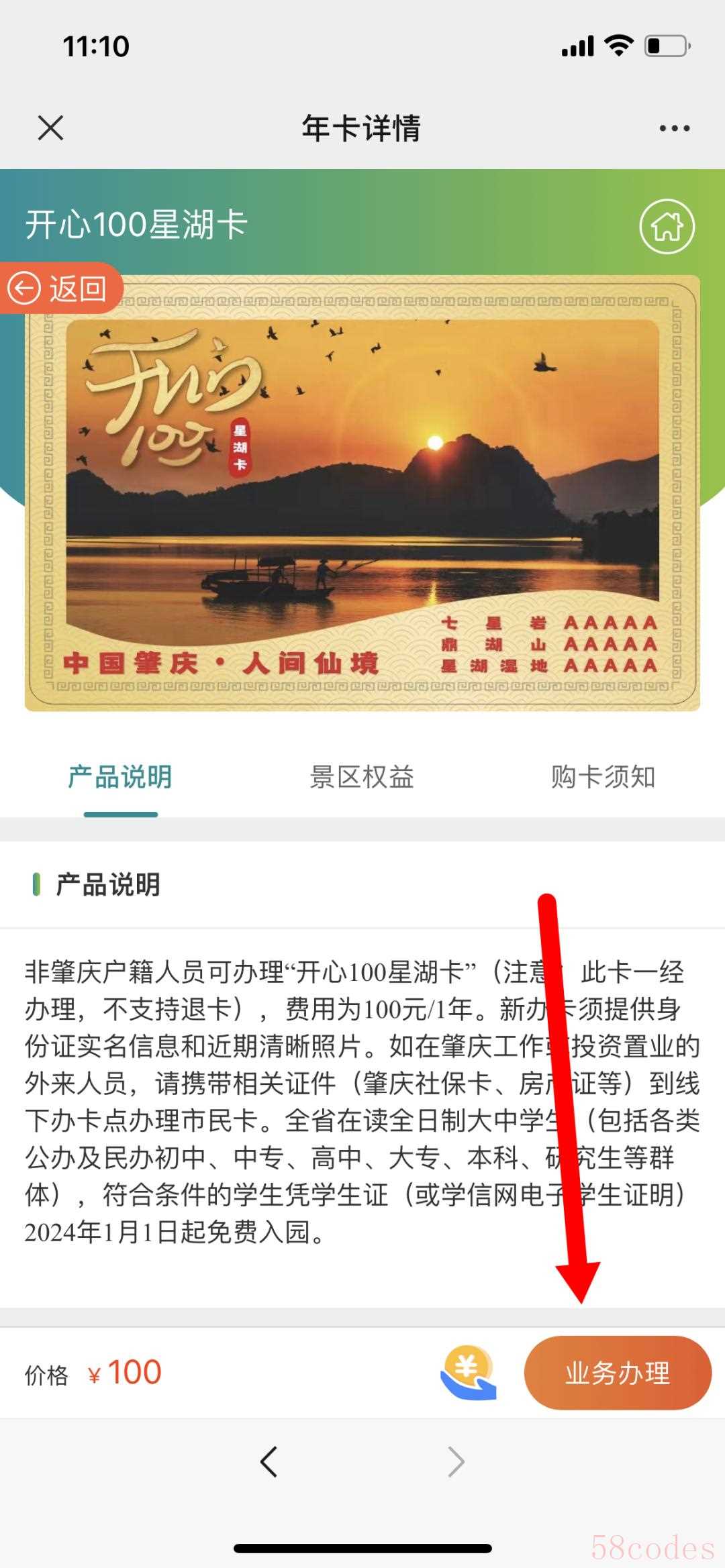The width and height of the screenshot is (725, 1568).
Task: Open the 购卡须知 tab
Action: tap(603, 777)
